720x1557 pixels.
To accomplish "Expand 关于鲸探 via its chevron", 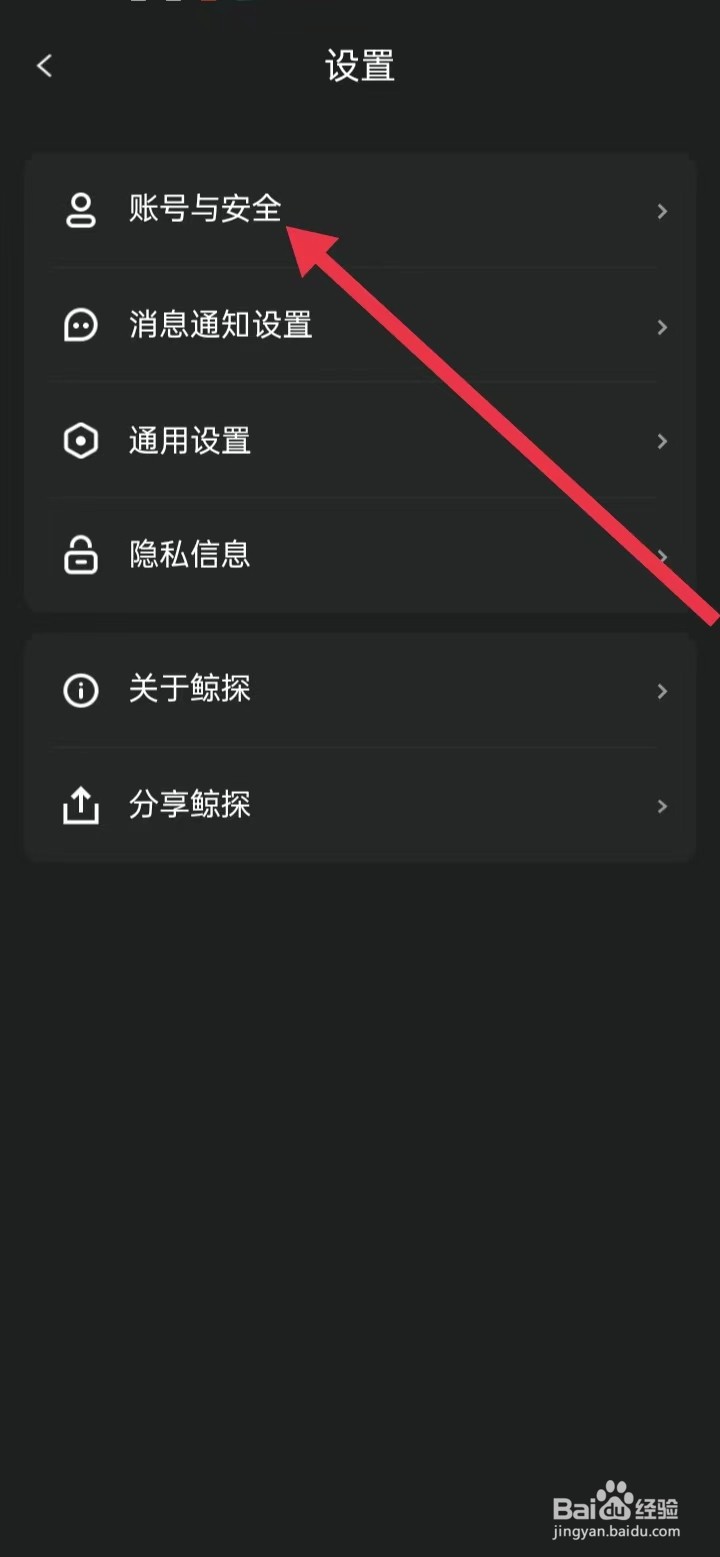I will click(x=662, y=690).
